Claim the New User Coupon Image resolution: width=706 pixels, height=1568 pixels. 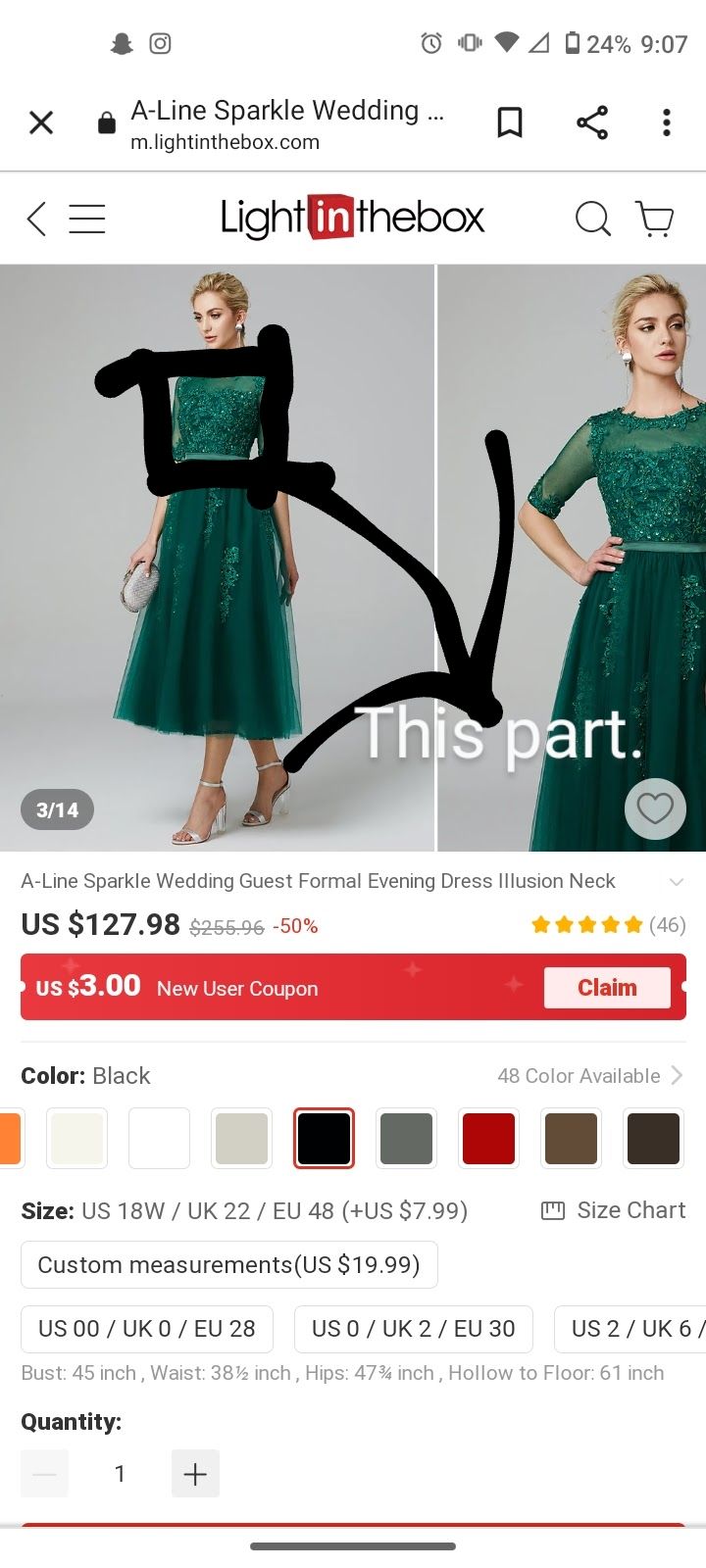pos(607,988)
